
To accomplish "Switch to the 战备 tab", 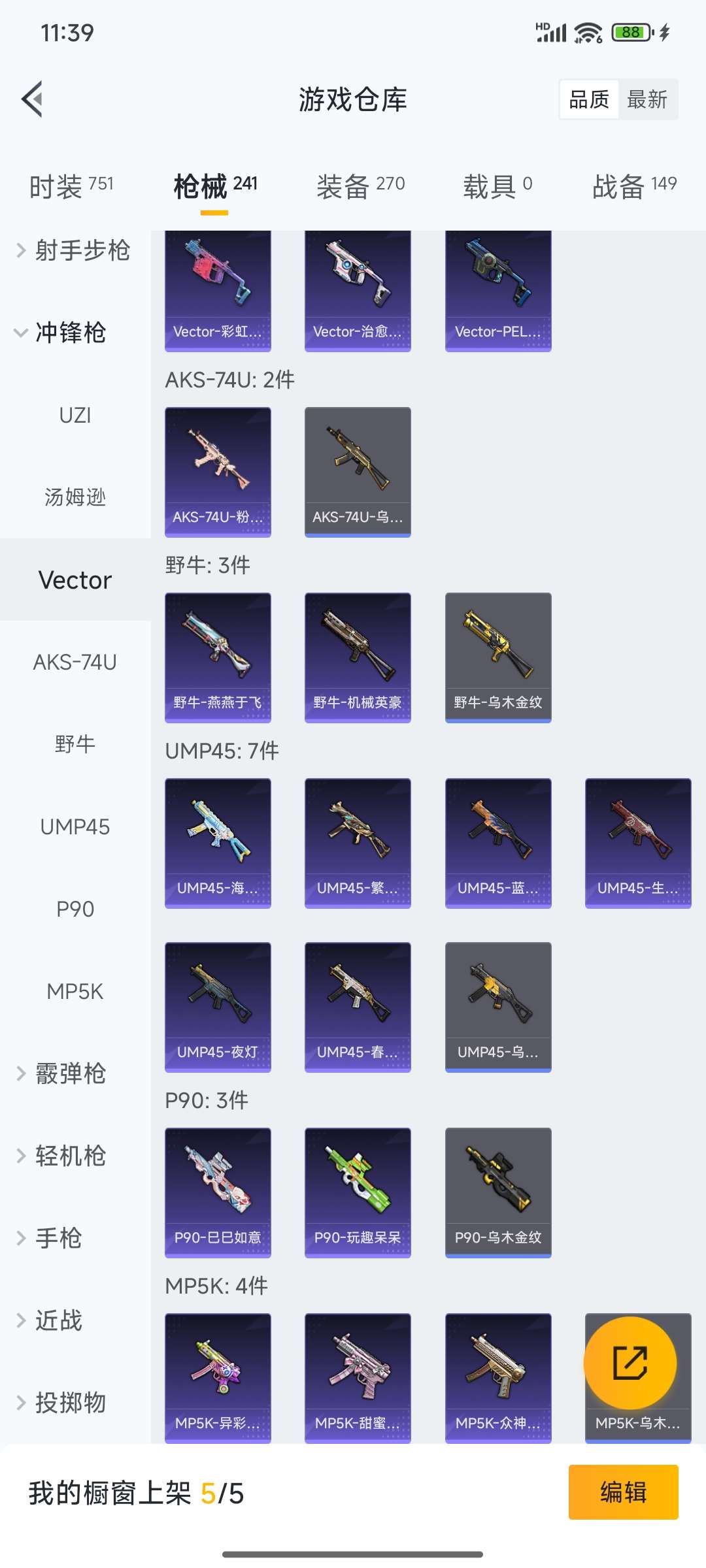I will 634,186.
